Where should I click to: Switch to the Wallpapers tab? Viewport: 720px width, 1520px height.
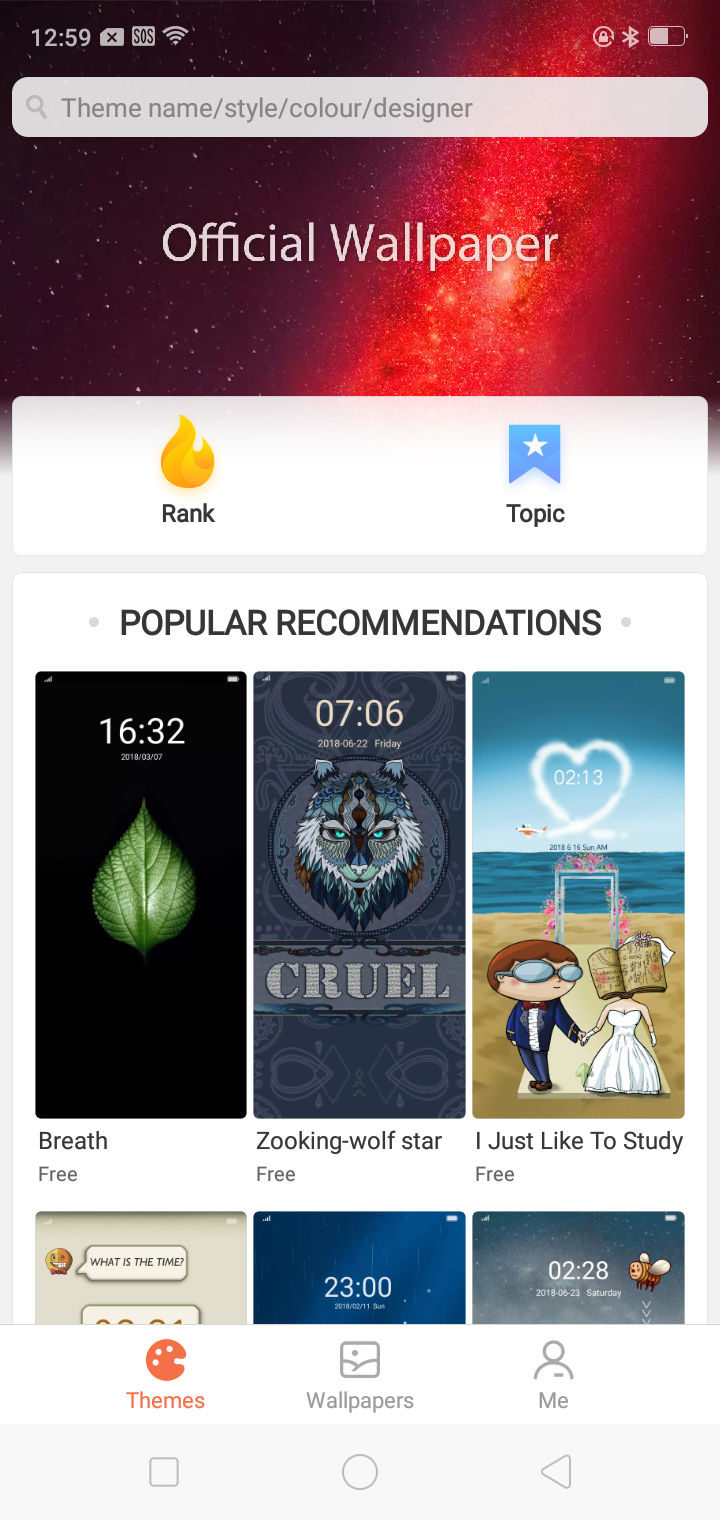(x=360, y=1375)
